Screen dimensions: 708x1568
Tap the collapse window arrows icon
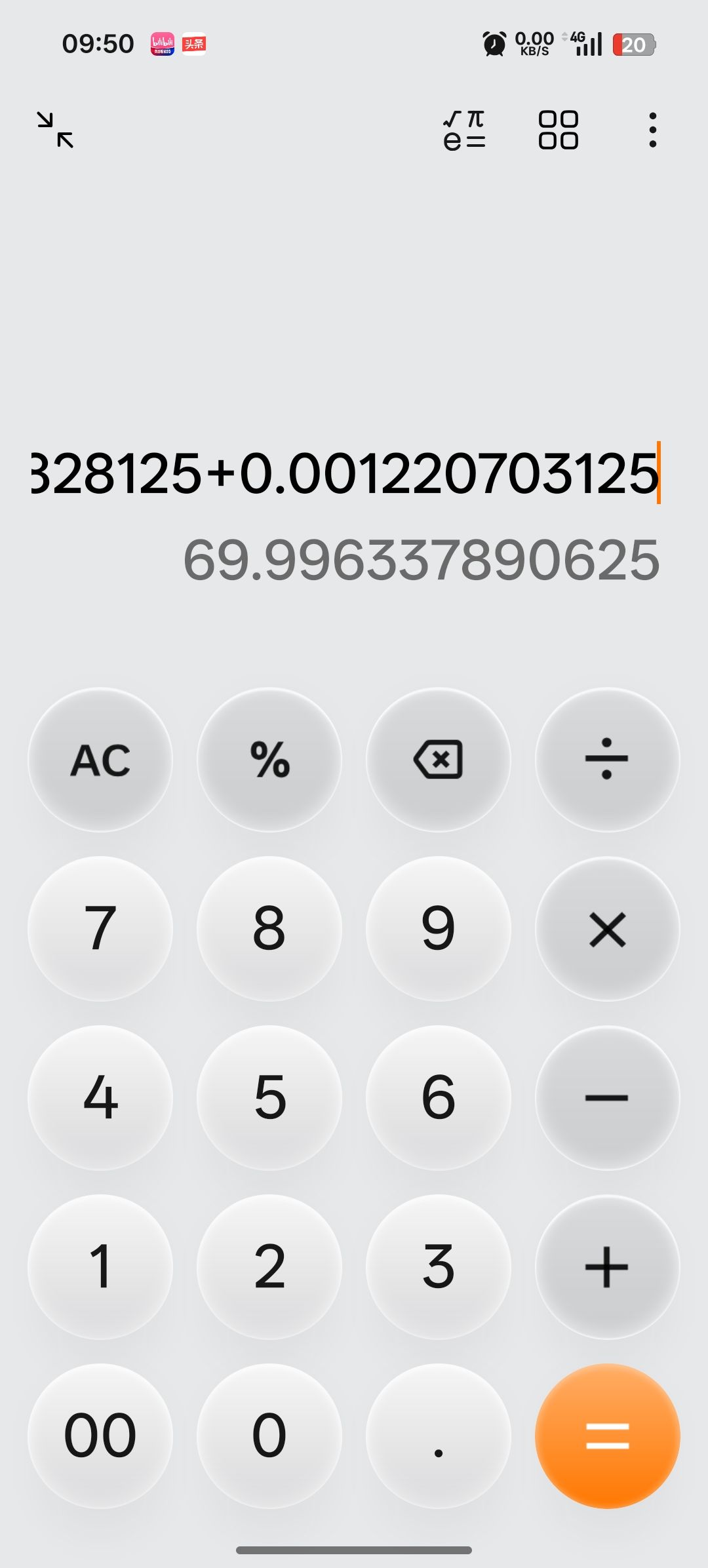coord(55,130)
